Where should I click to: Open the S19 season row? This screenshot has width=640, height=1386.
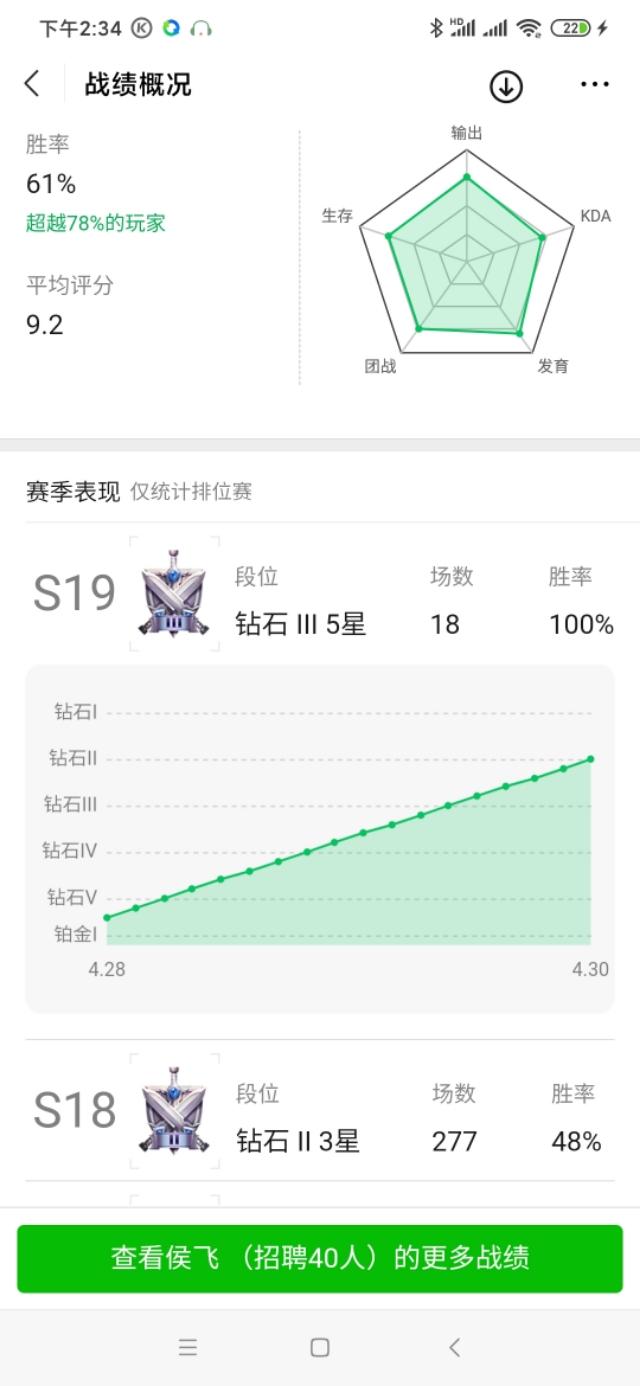pos(320,598)
